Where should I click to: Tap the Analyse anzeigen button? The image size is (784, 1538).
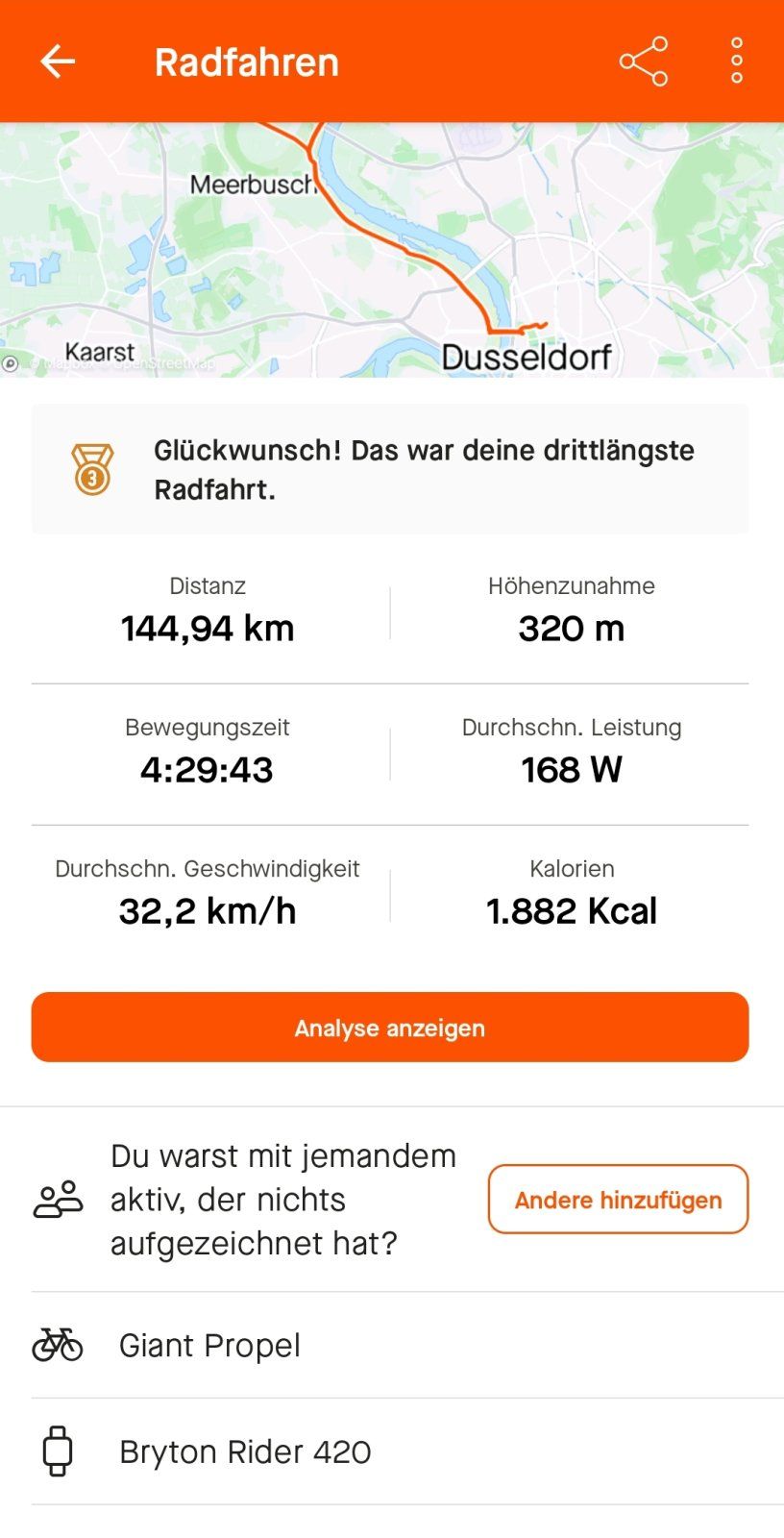pyautogui.click(x=390, y=1027)
